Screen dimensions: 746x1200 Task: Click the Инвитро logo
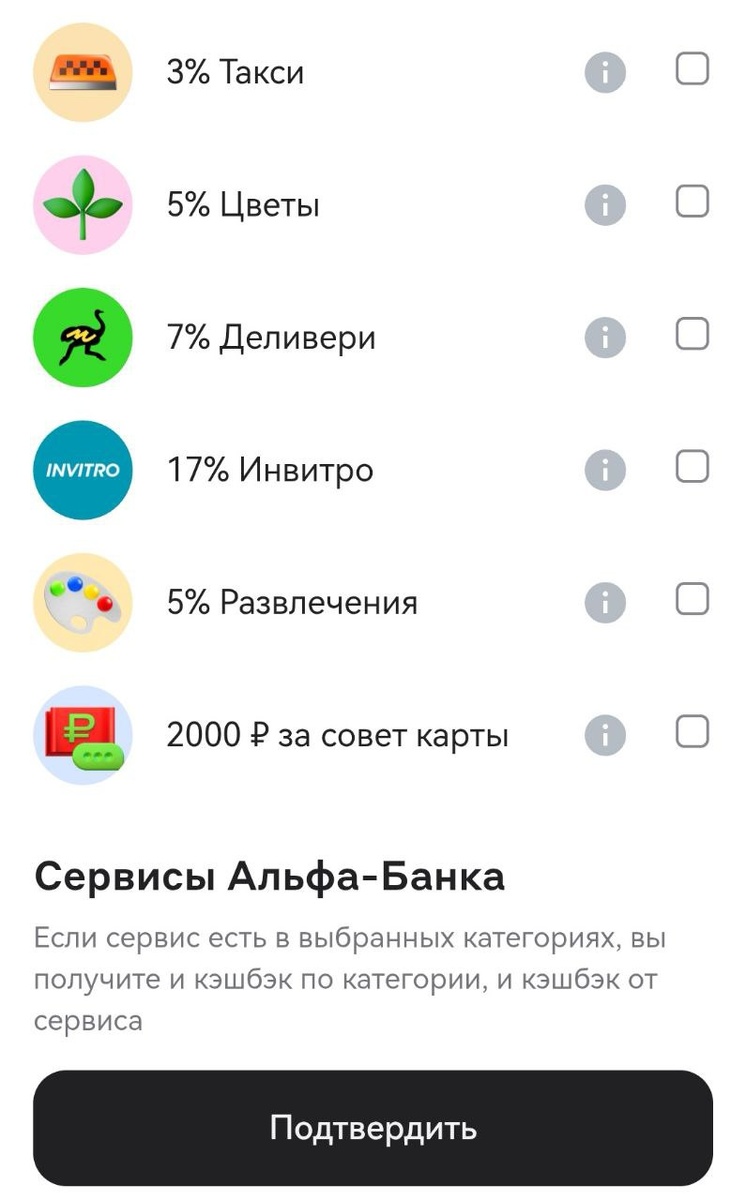pyautogui.click(x=82, y=469)
